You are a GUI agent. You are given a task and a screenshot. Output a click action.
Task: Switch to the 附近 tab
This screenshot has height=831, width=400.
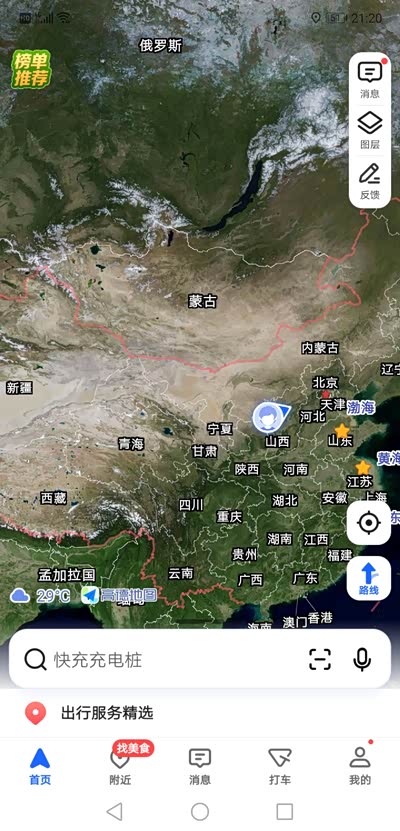click(120, 766)
